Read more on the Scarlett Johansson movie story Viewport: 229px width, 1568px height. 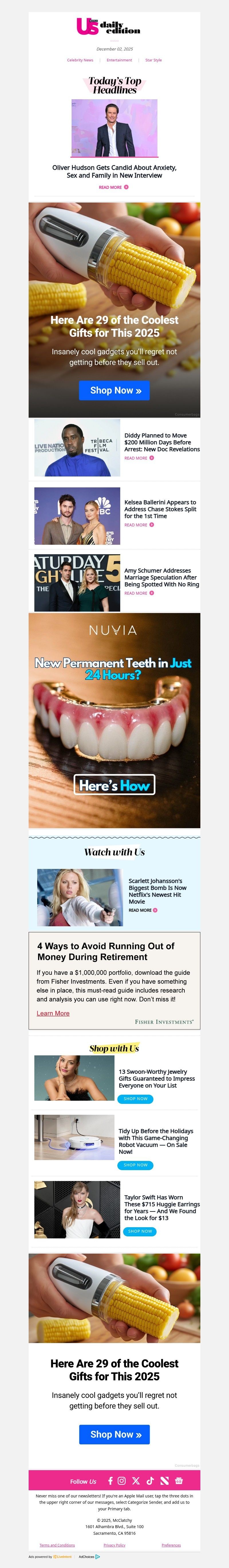click(143, 910)
